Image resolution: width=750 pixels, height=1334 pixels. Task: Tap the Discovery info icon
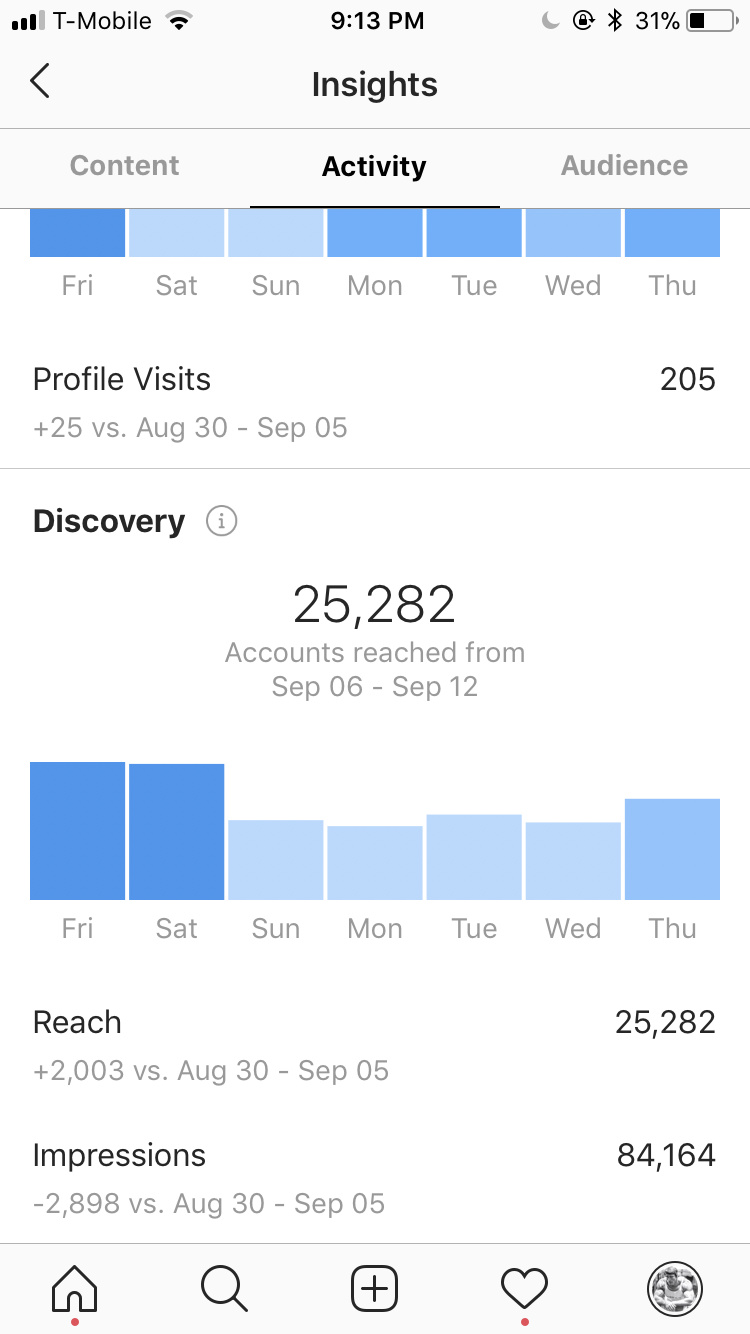point(221,521)
